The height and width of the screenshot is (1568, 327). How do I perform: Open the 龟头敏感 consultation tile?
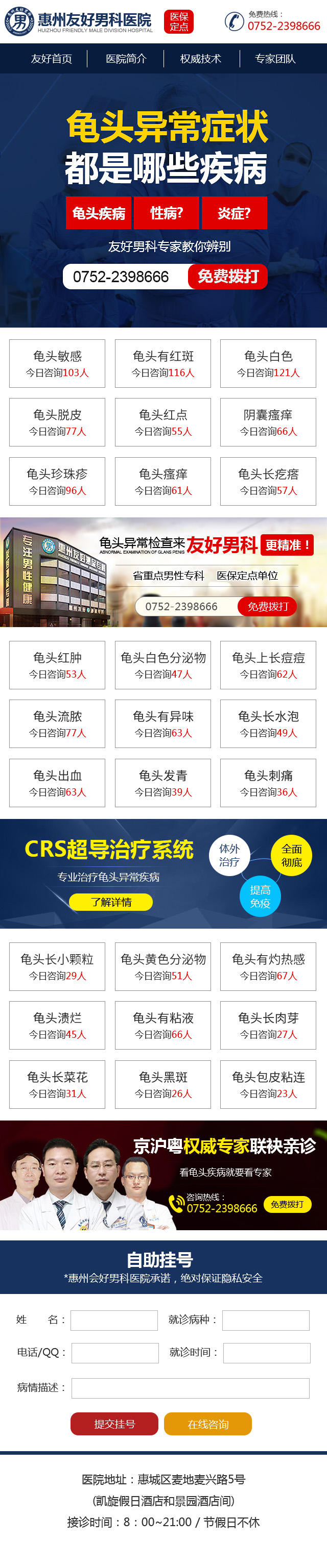tap(57, 363)
